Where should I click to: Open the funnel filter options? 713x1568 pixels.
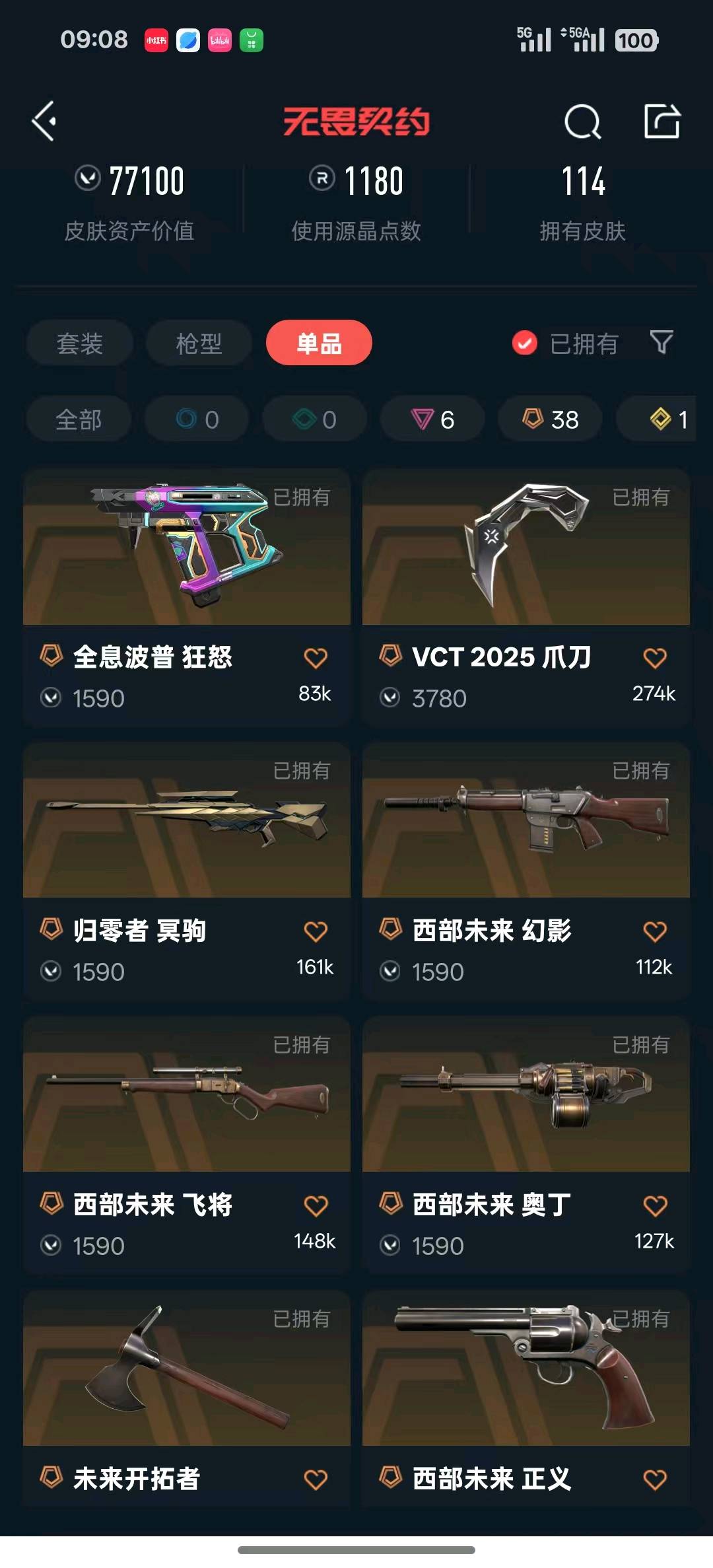click(x=662, y=342)
